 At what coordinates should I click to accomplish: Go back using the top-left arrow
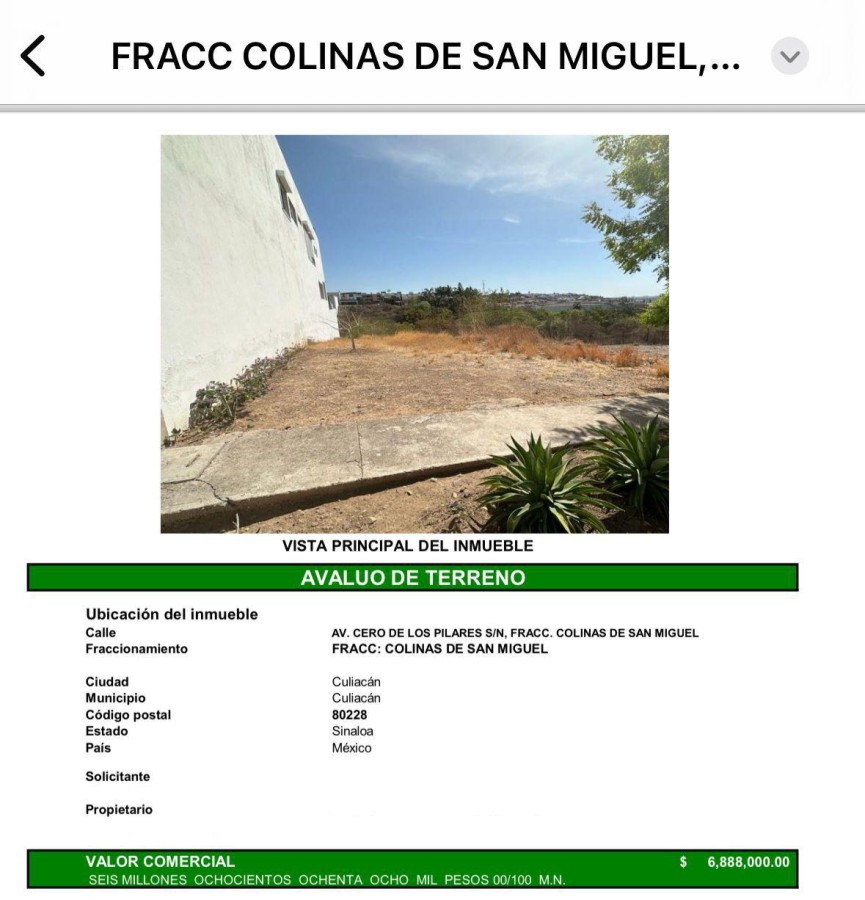coord(33,56)
